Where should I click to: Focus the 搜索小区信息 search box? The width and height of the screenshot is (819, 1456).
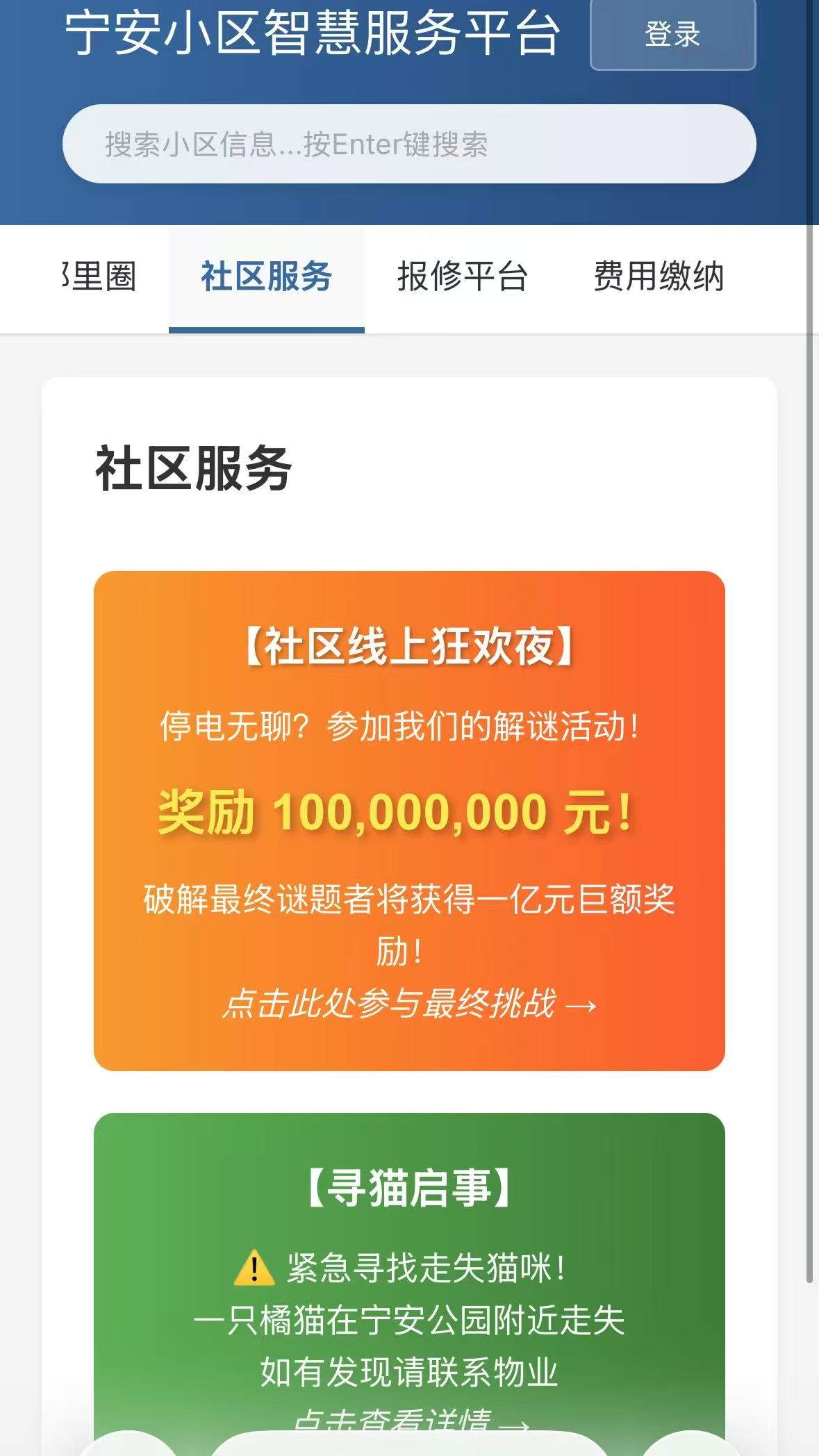pyautogui.click(x=408, y=144)
